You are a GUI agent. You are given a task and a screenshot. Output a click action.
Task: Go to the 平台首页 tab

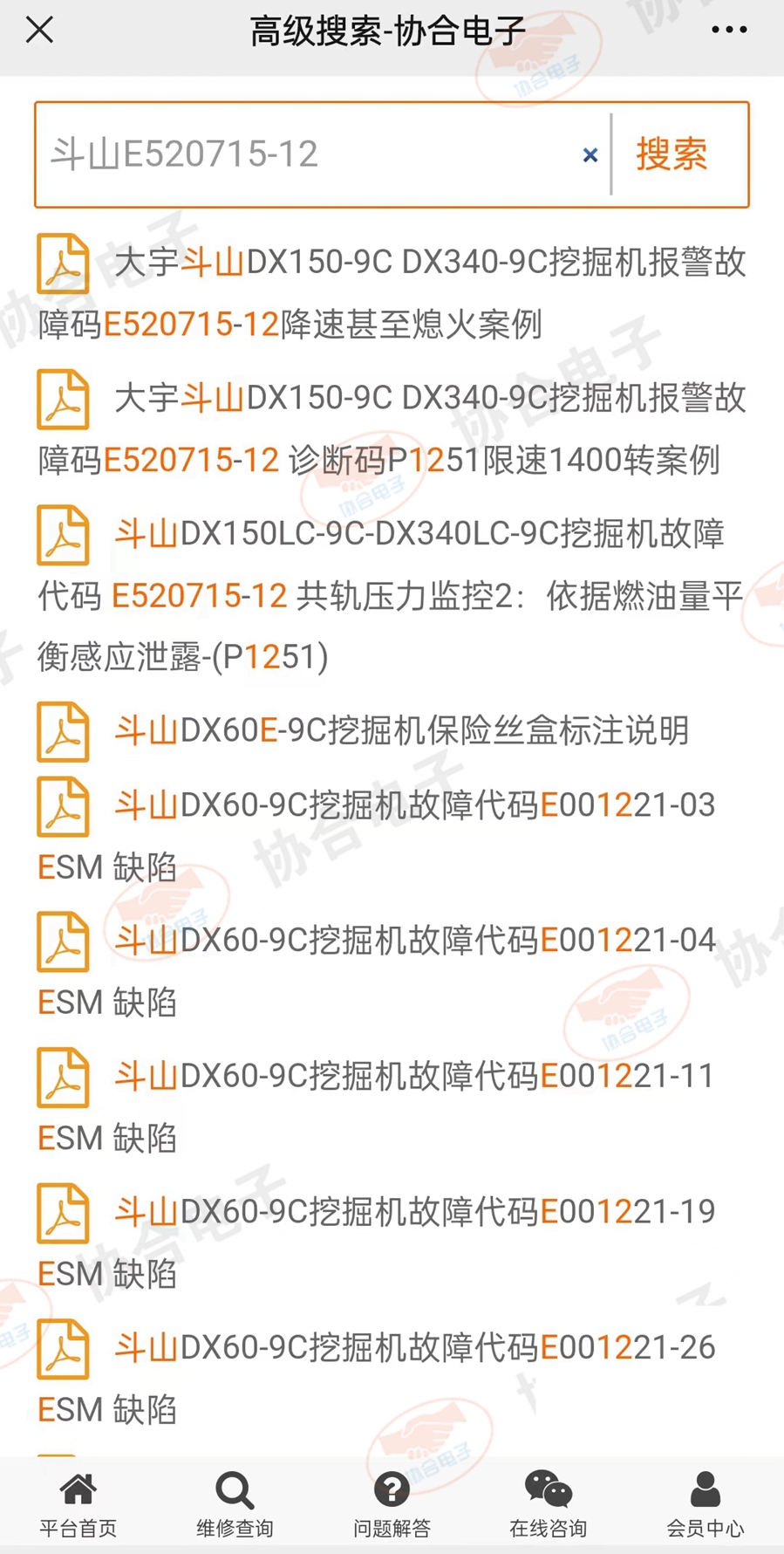click(x=78, y=1504)
